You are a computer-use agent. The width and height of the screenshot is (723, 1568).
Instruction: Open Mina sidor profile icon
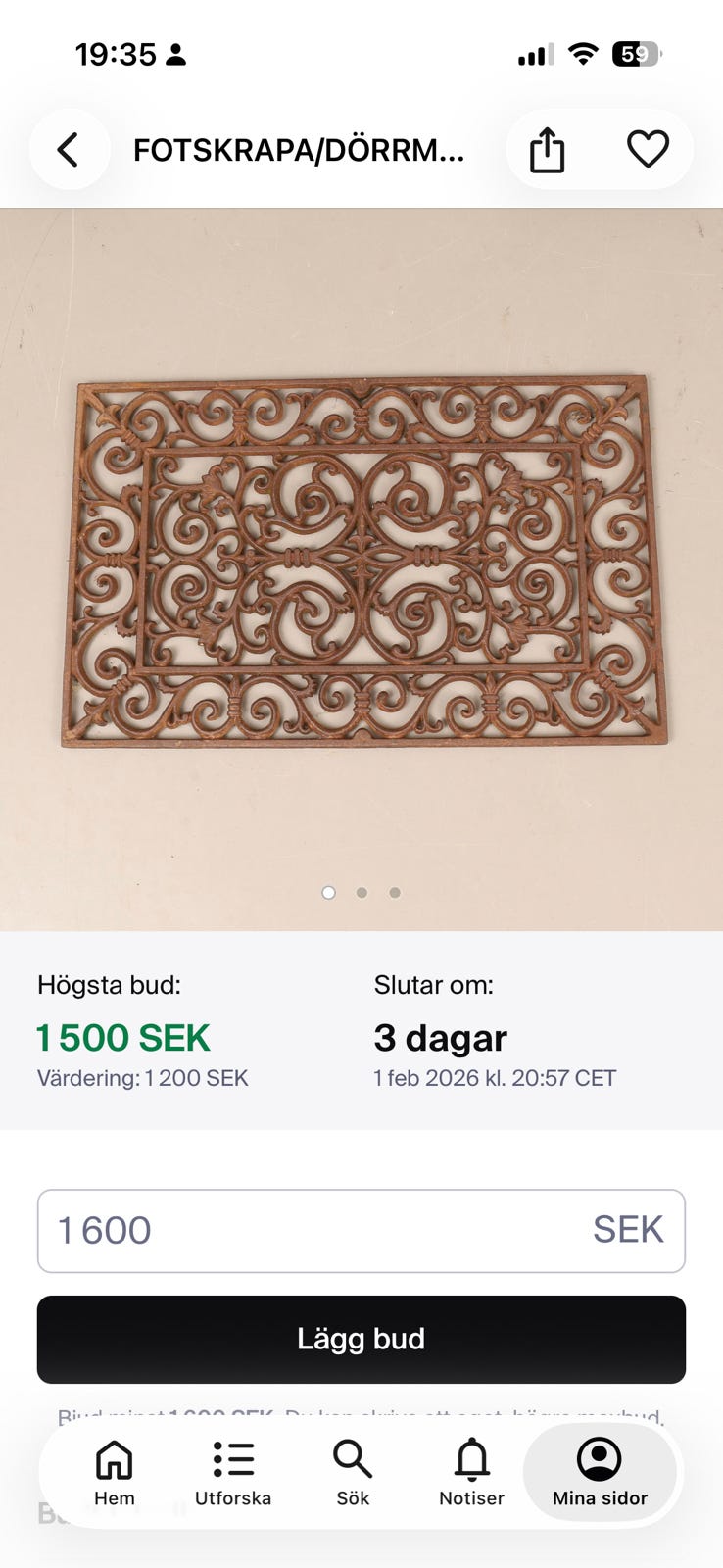coord(601,1459)
